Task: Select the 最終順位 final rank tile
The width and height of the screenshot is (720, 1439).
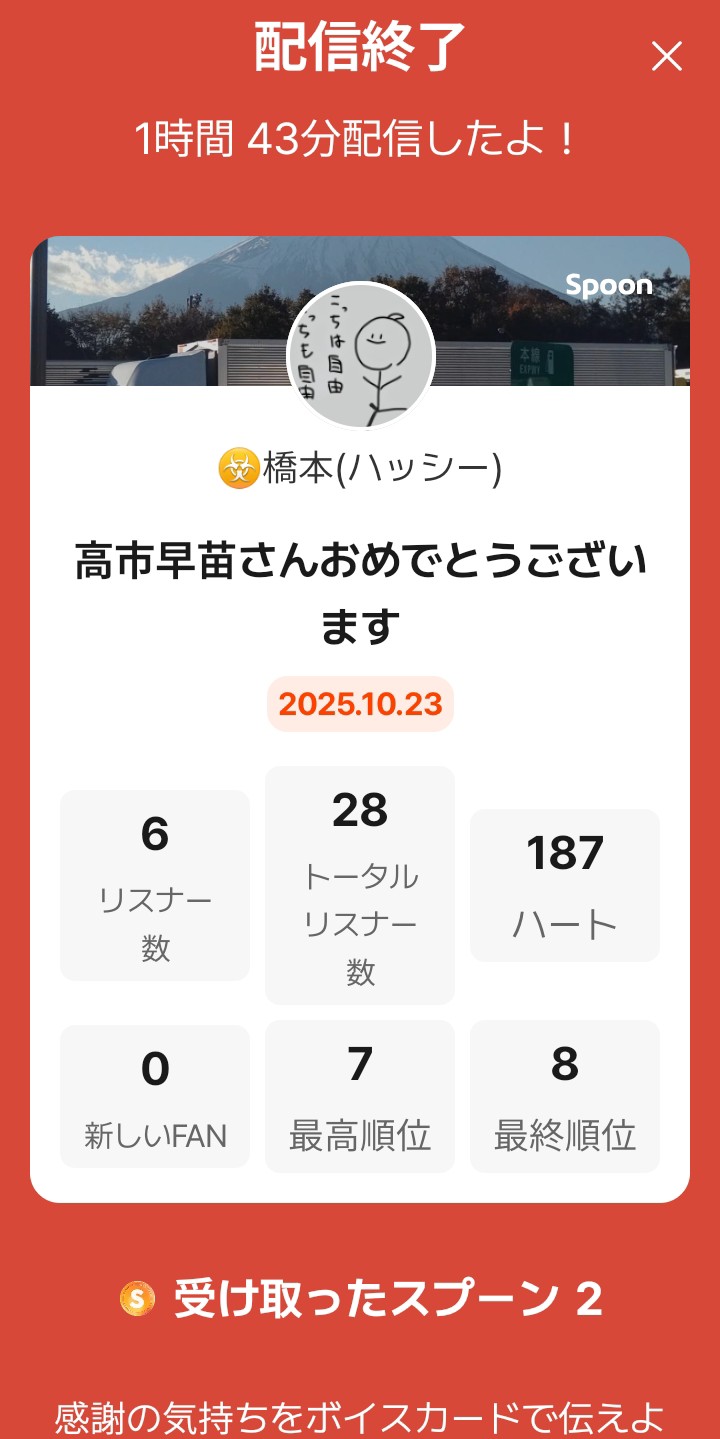Action: [564, 1094]
